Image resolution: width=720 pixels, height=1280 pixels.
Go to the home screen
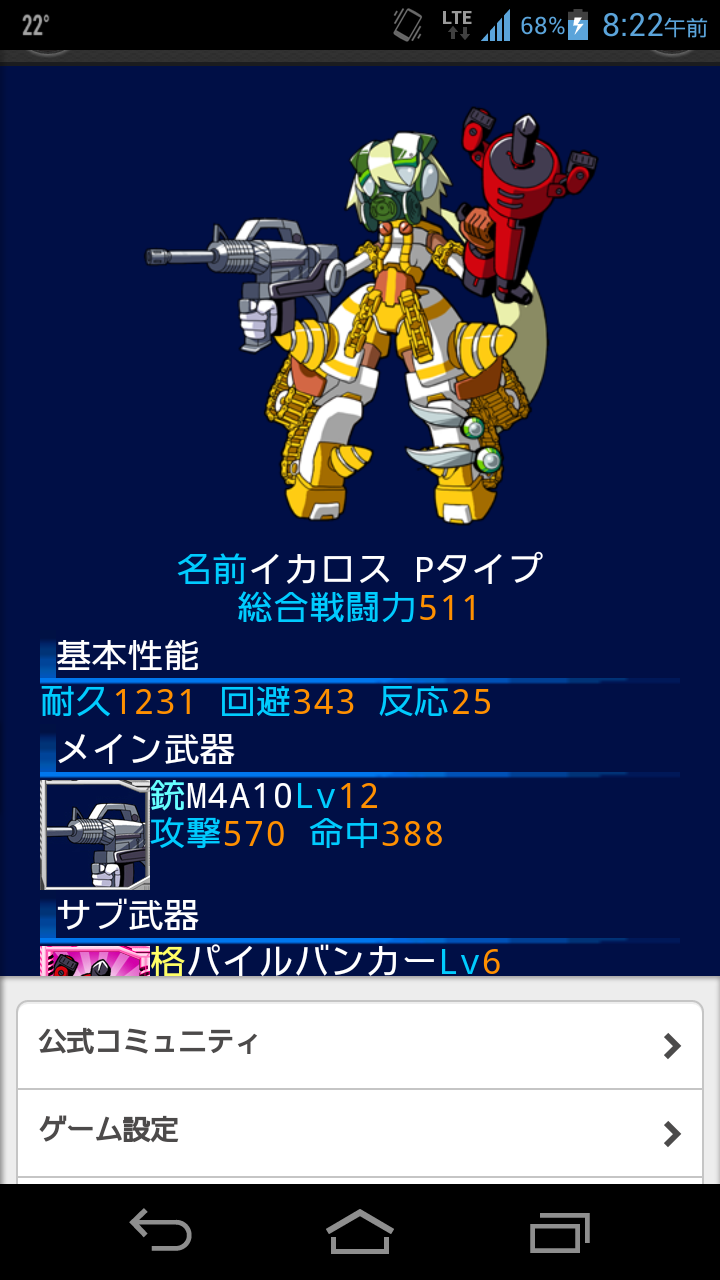coord(360,1231)
